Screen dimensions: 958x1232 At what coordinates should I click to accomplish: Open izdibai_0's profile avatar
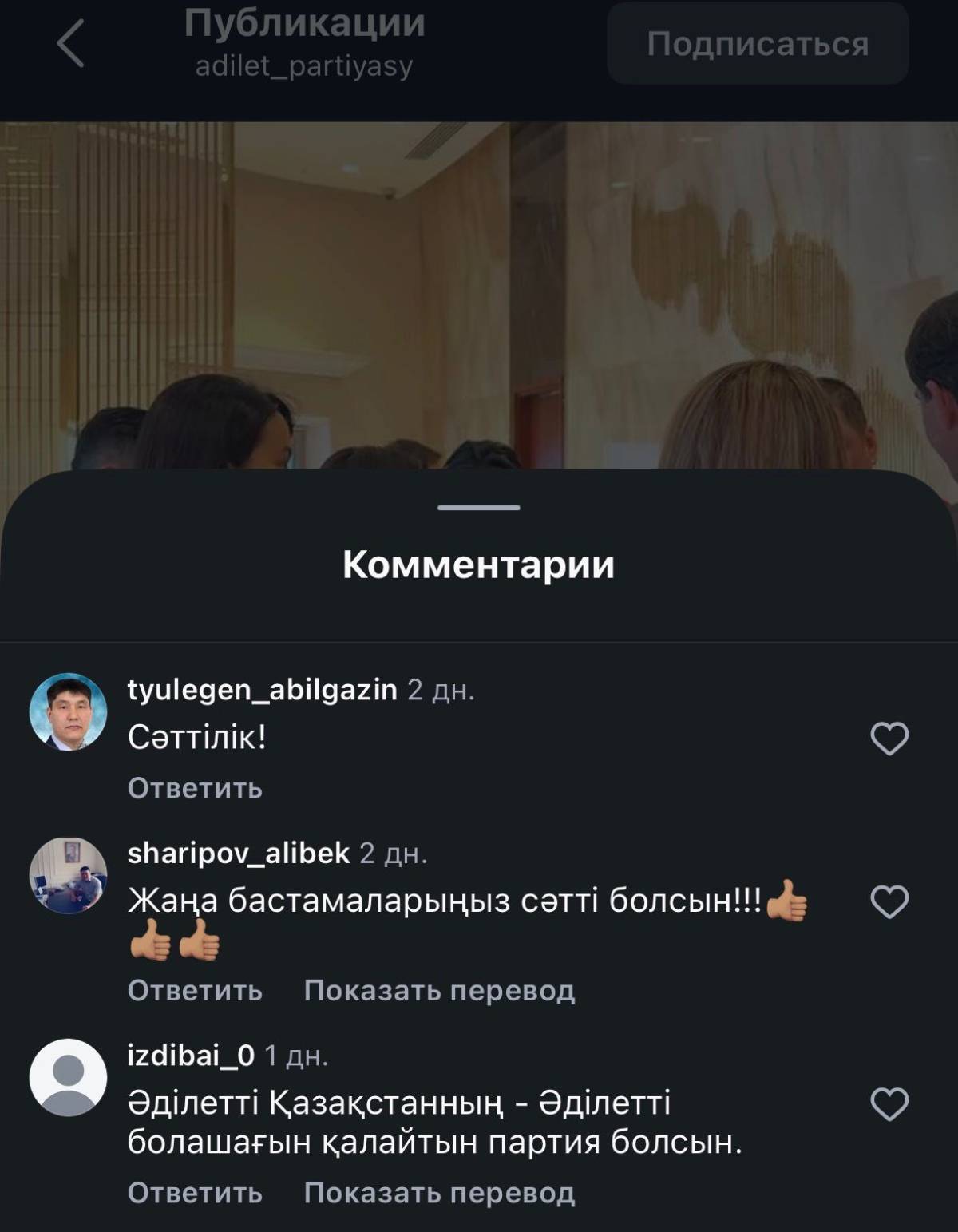click(69, 1078)
